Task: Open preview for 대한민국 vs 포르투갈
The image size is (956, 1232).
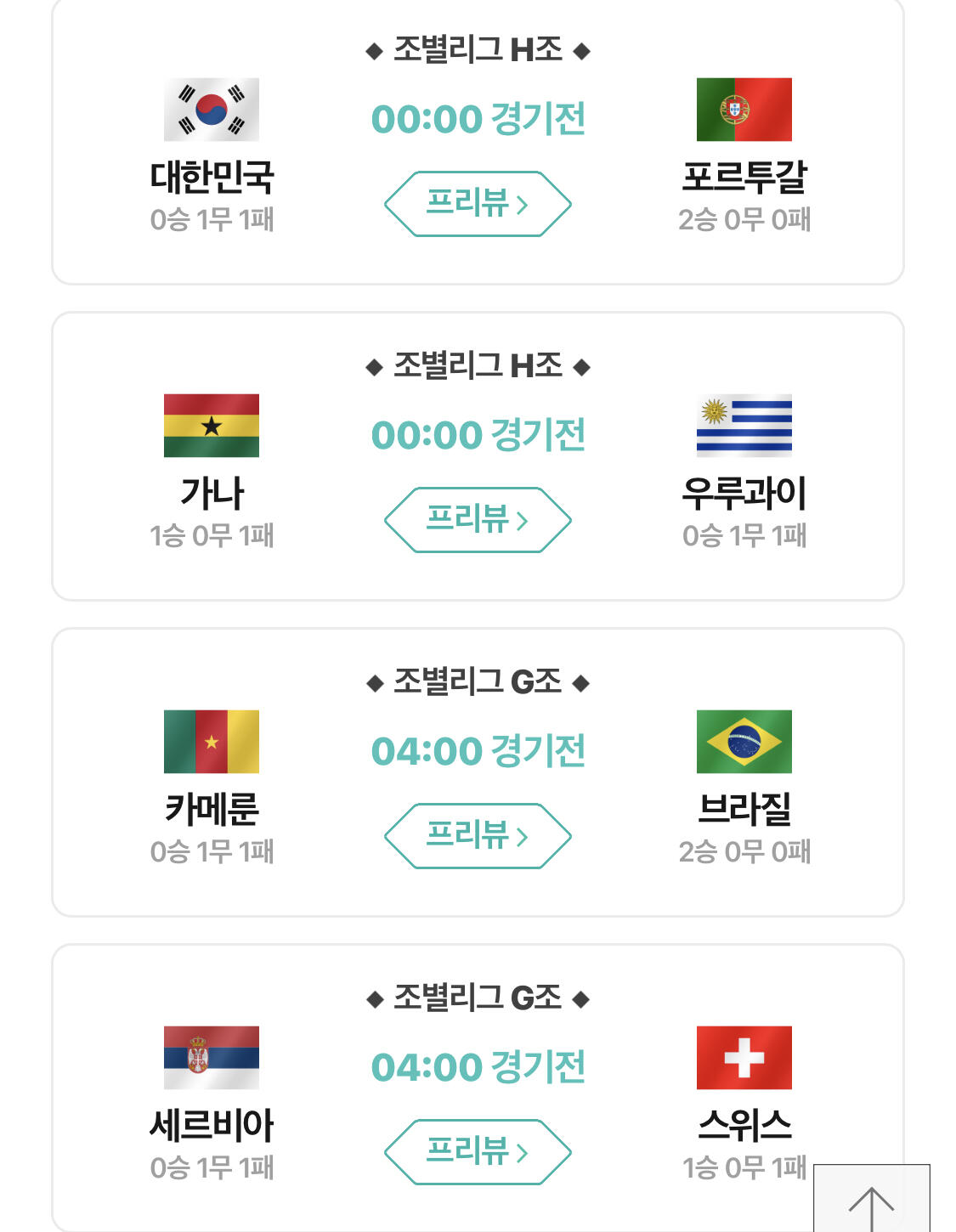Action: [478, 204]
